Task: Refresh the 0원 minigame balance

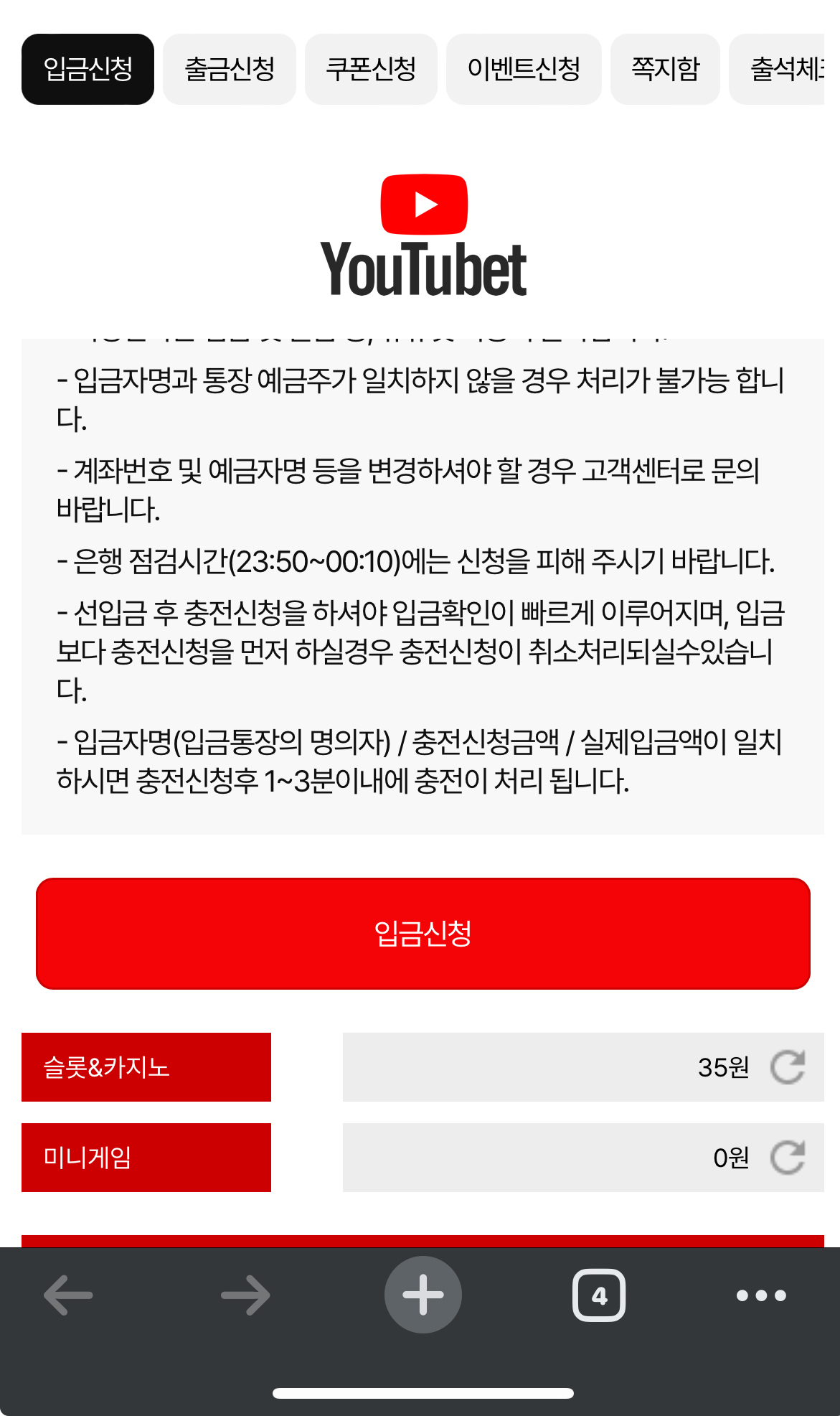Action: coord(788,1158)
